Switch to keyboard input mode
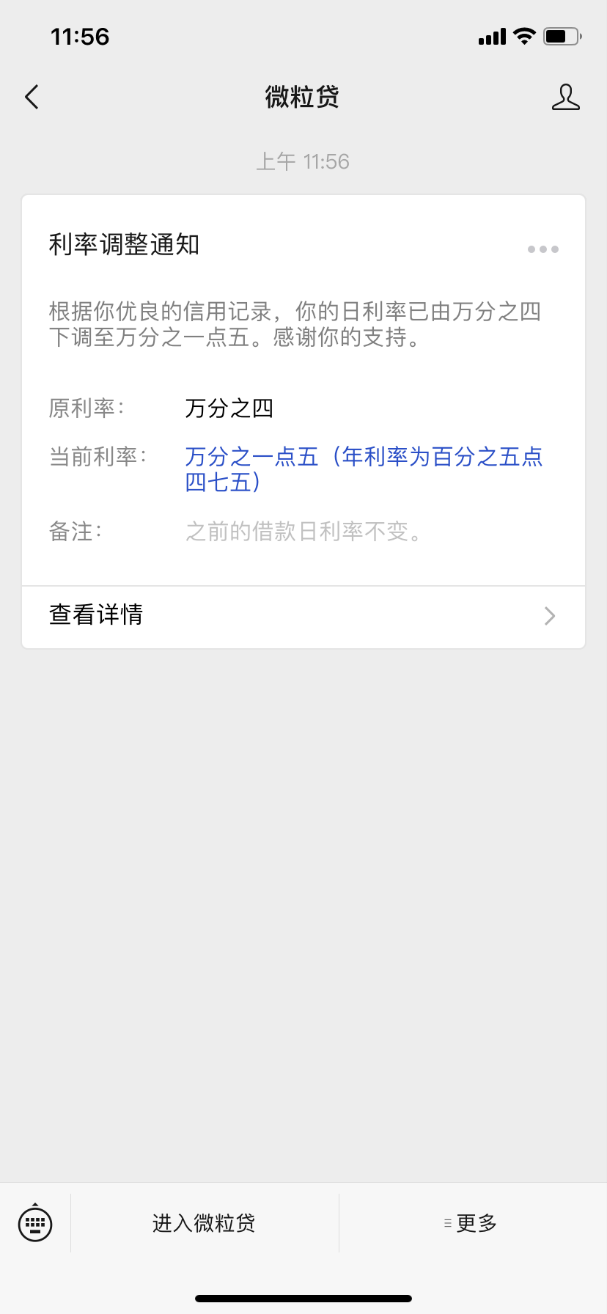 click(35, 1222)
